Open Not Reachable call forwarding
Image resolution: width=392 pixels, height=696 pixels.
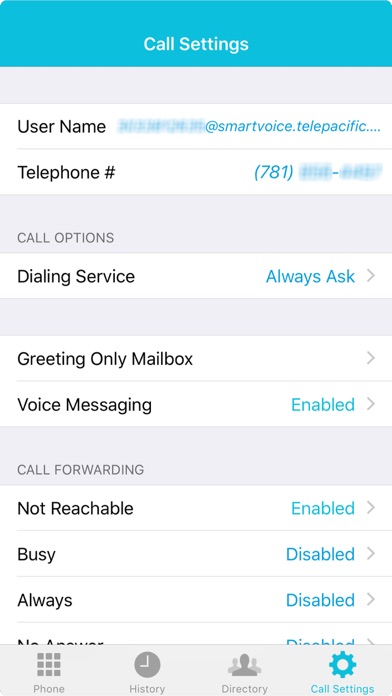tap(196, 508)
